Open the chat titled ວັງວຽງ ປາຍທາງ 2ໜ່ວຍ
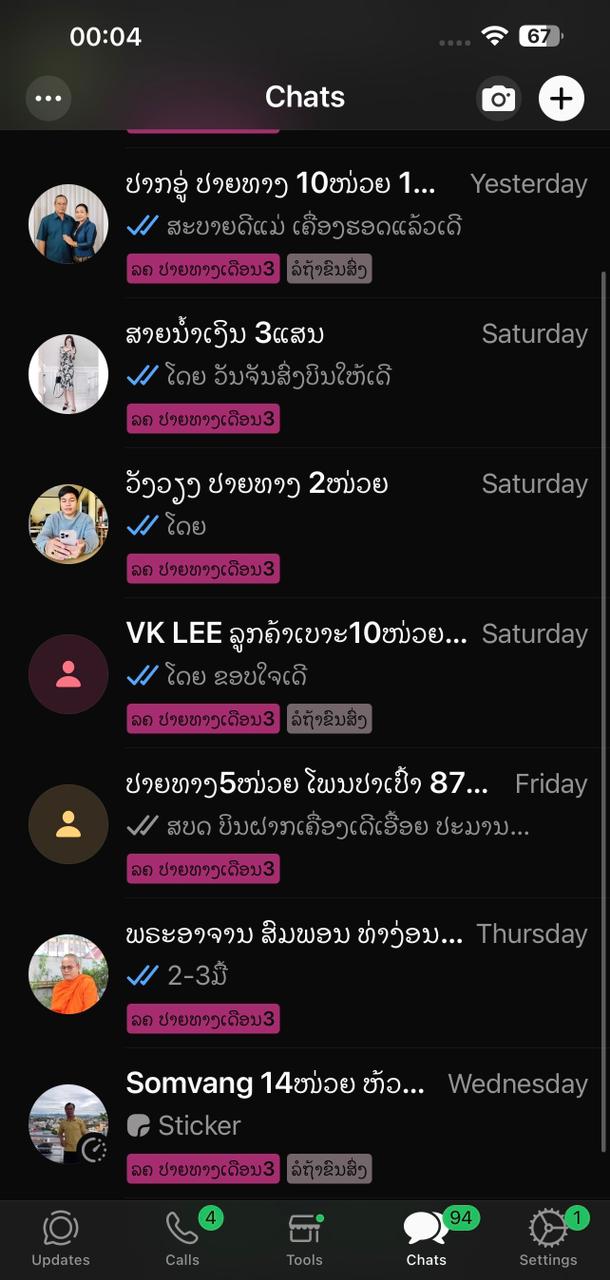 click(x=305, y=523)
